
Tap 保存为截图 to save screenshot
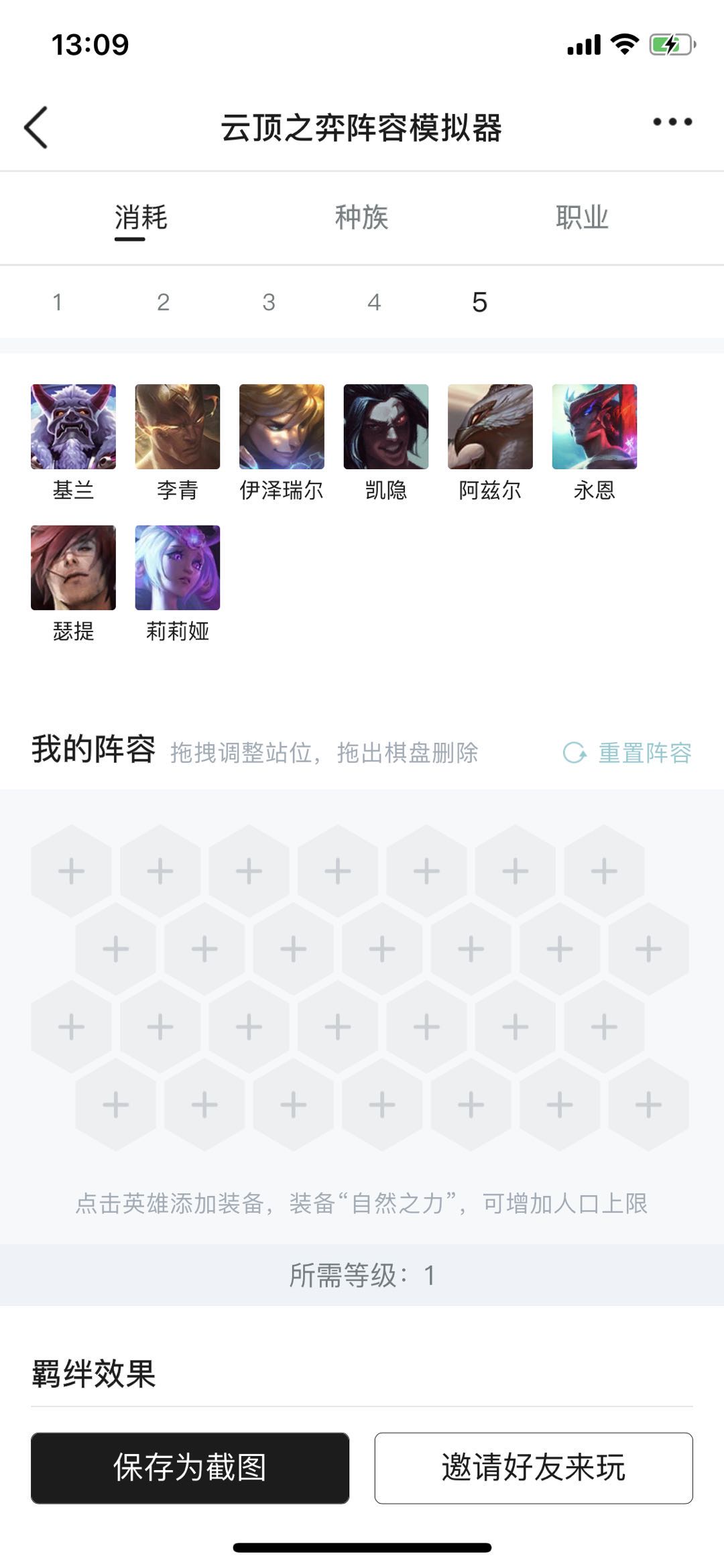tap(190, 1468)
